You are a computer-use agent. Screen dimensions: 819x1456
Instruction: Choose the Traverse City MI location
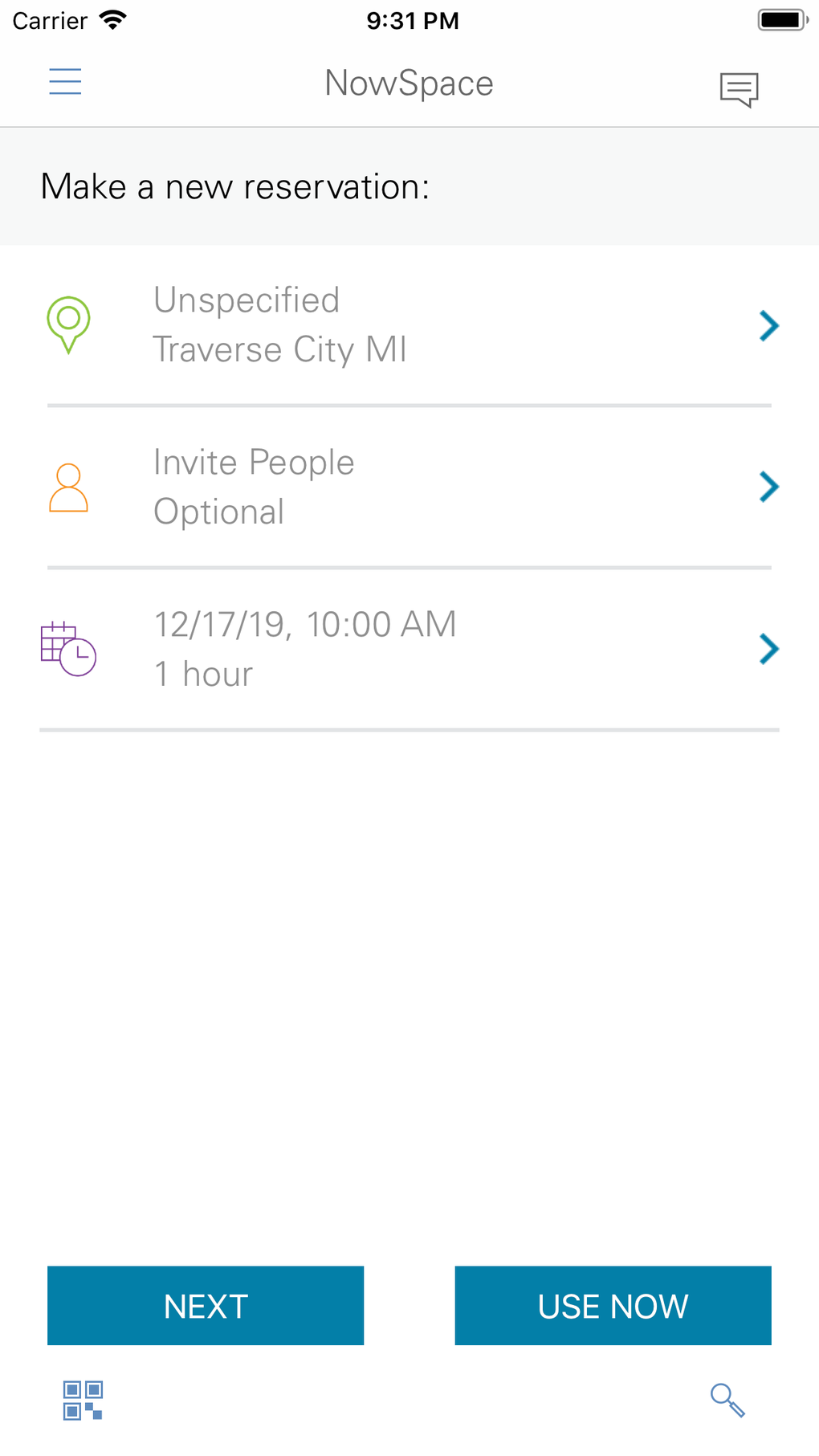tap(409, 325)
